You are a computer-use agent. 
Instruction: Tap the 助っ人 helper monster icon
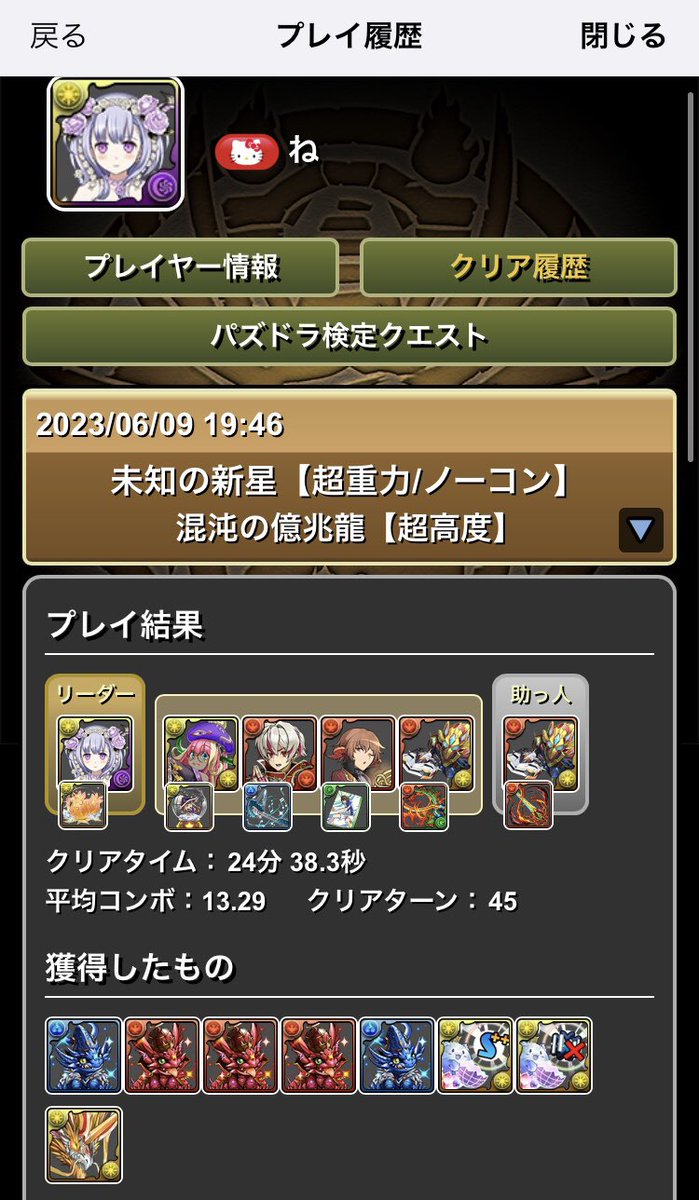[x=540, y=752]
